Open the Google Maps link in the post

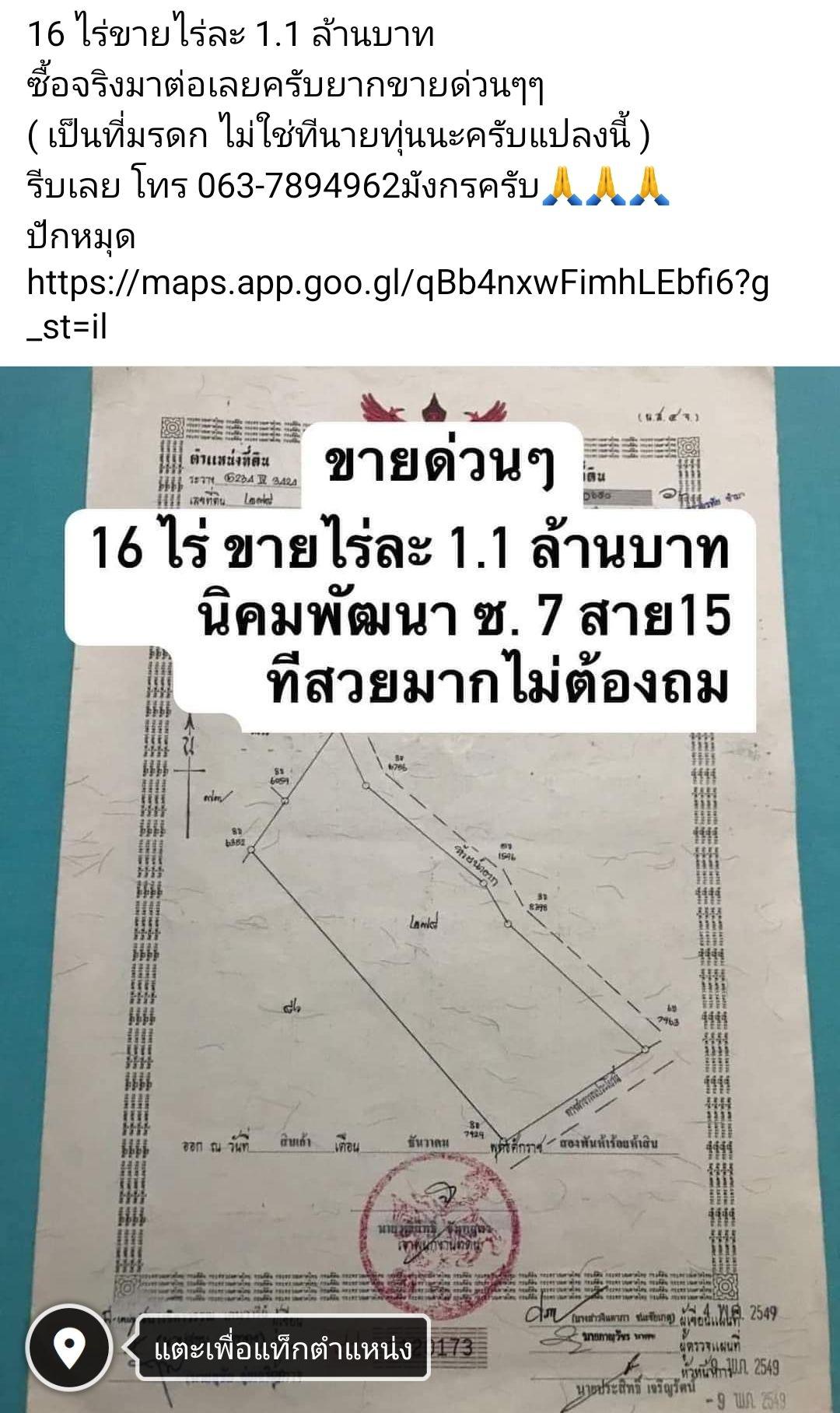point(397,305)
